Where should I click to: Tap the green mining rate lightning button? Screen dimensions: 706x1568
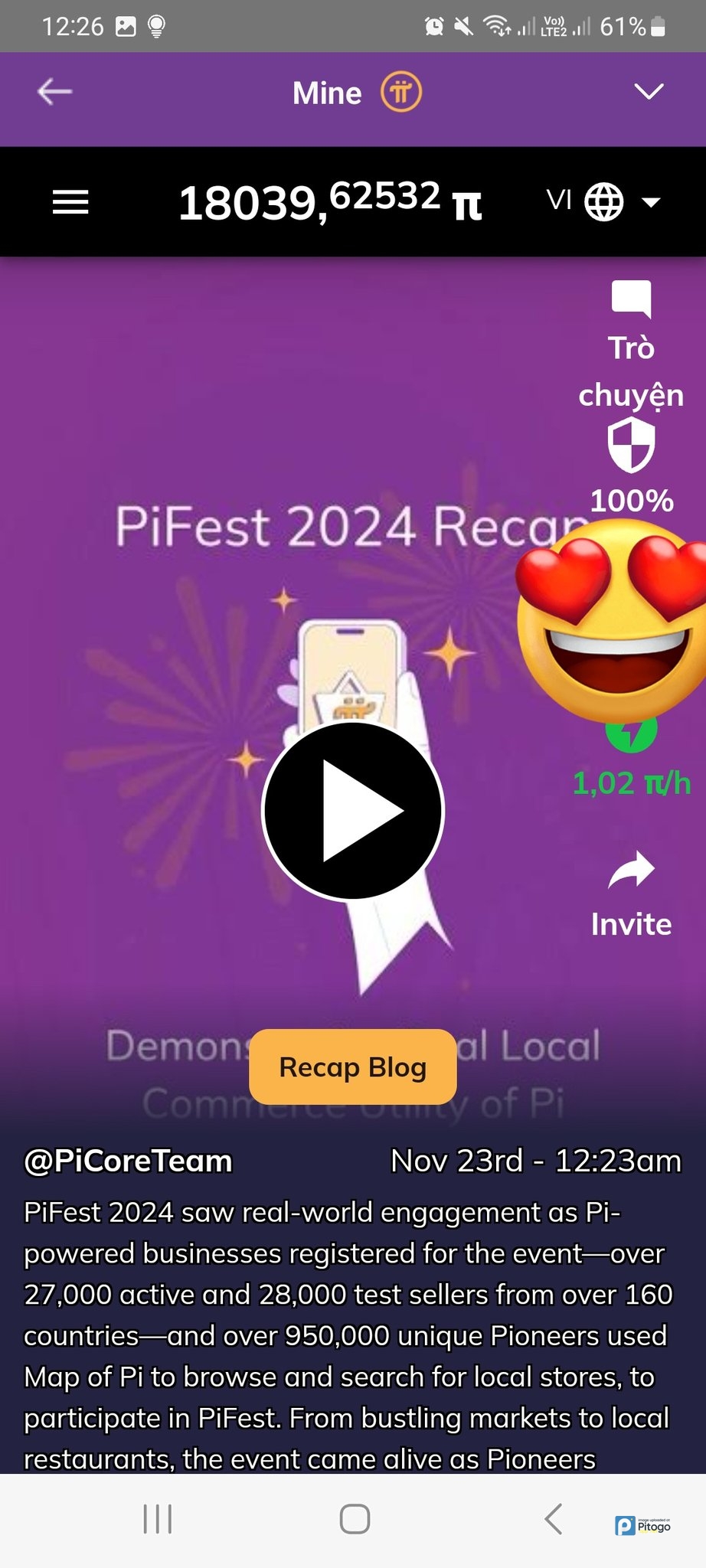click(631, 737)
